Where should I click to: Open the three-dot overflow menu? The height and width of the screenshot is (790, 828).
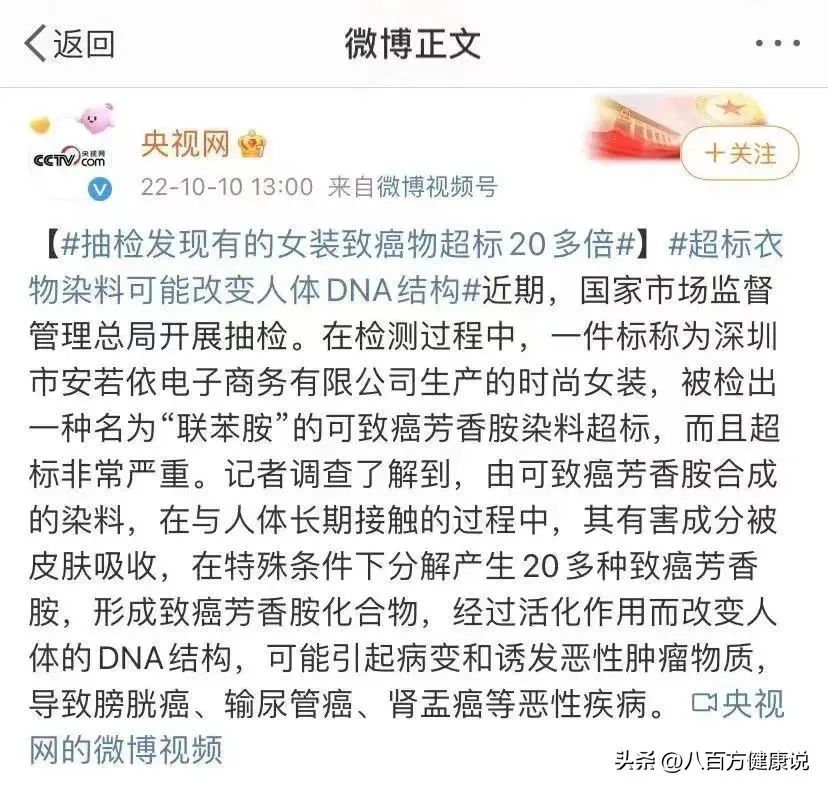tap(777, 45)
